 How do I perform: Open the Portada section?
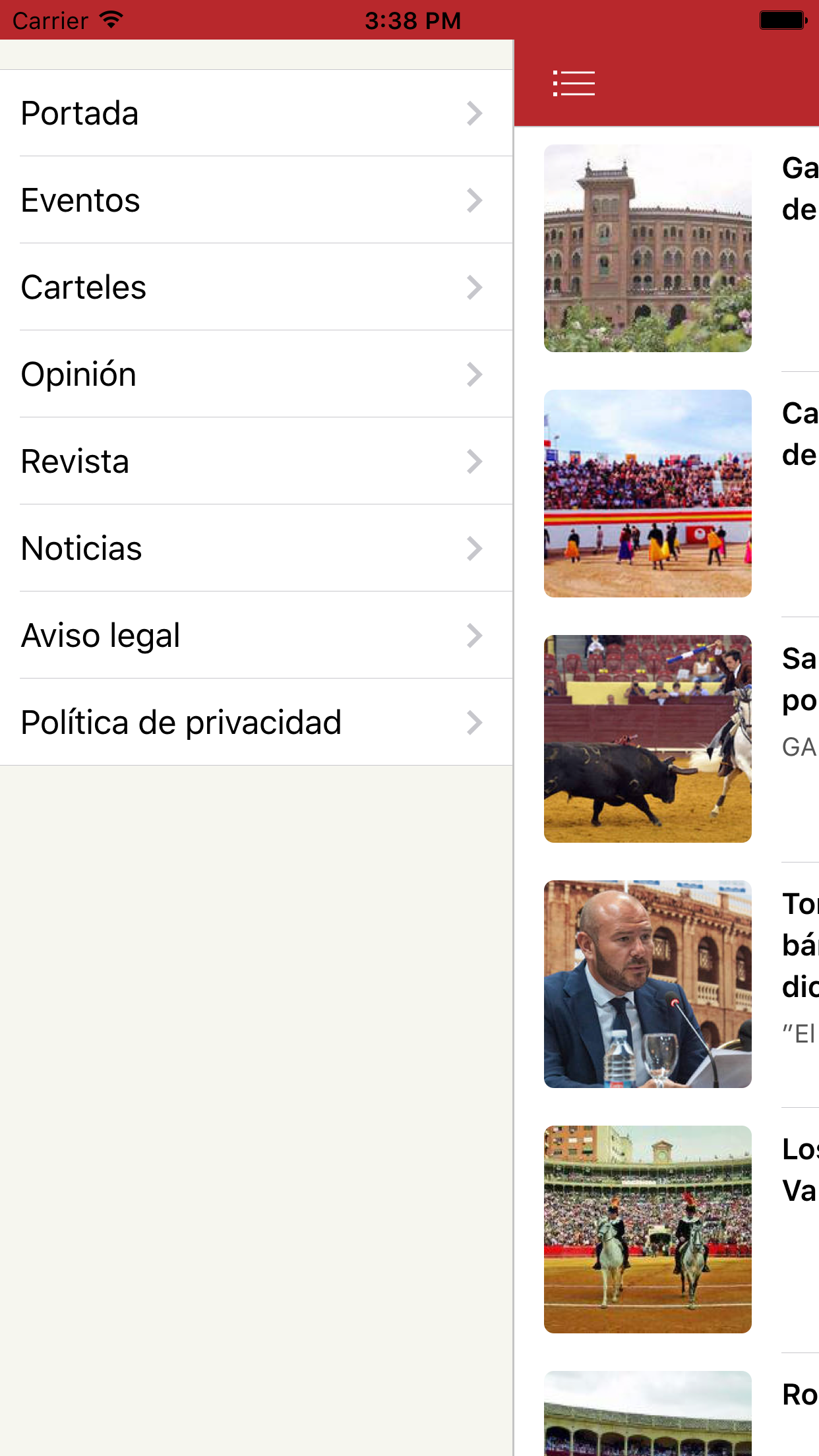256,113
